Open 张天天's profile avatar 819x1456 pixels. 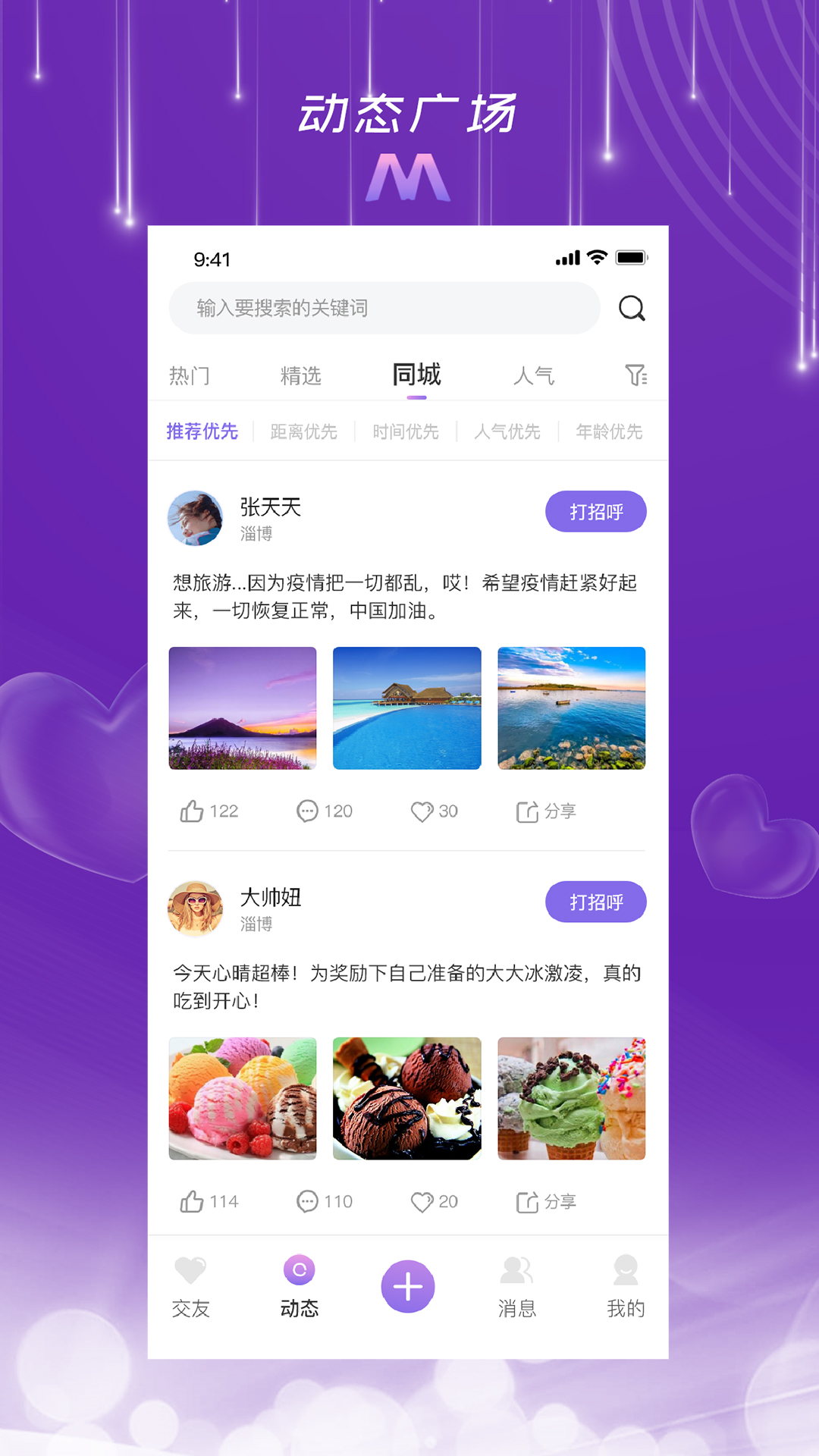(x=196, y=517)
